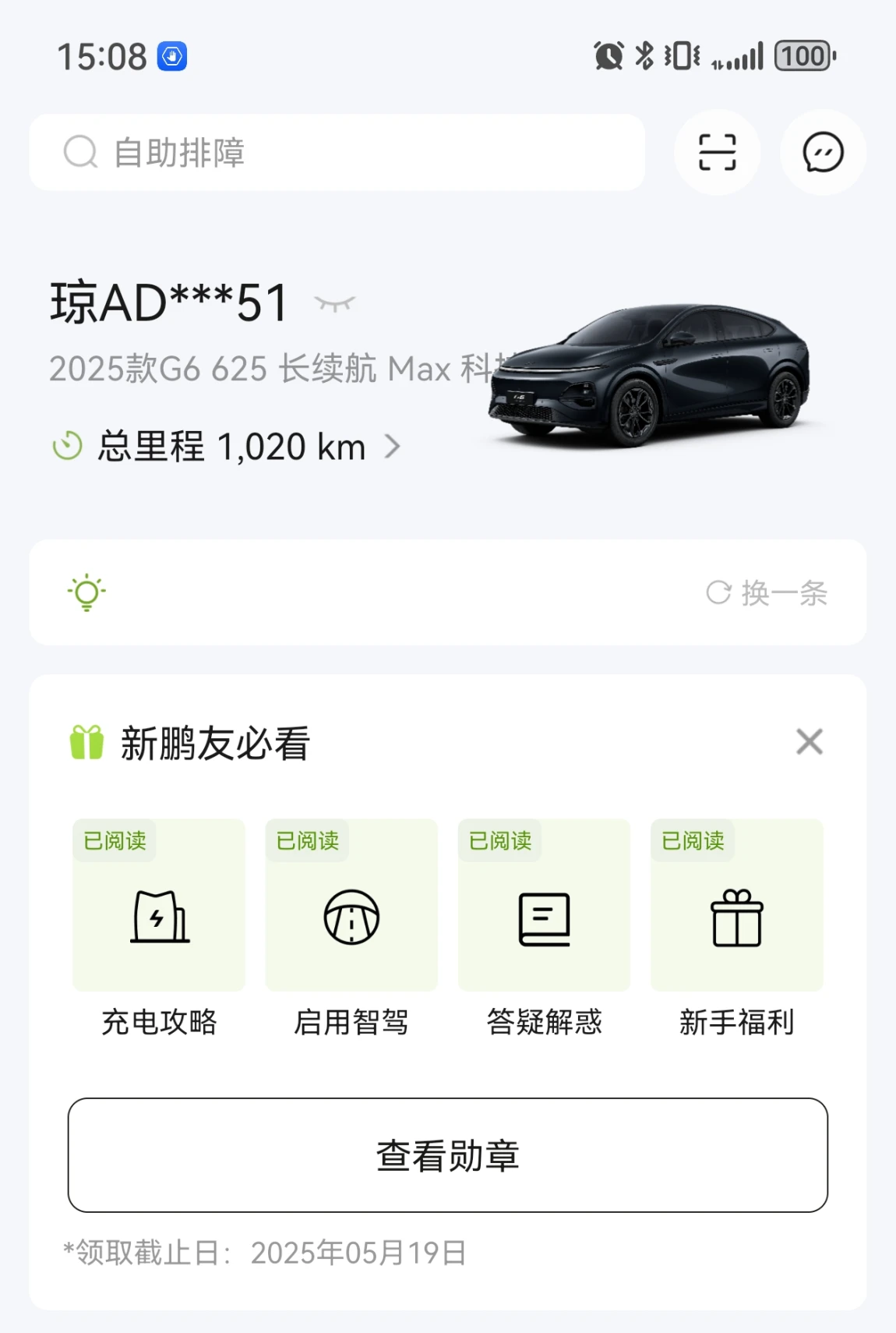Tap the 自助排障 search box
Image resolution: width=896 pixels, height=1333 pixels.
[x=337, y=152]
